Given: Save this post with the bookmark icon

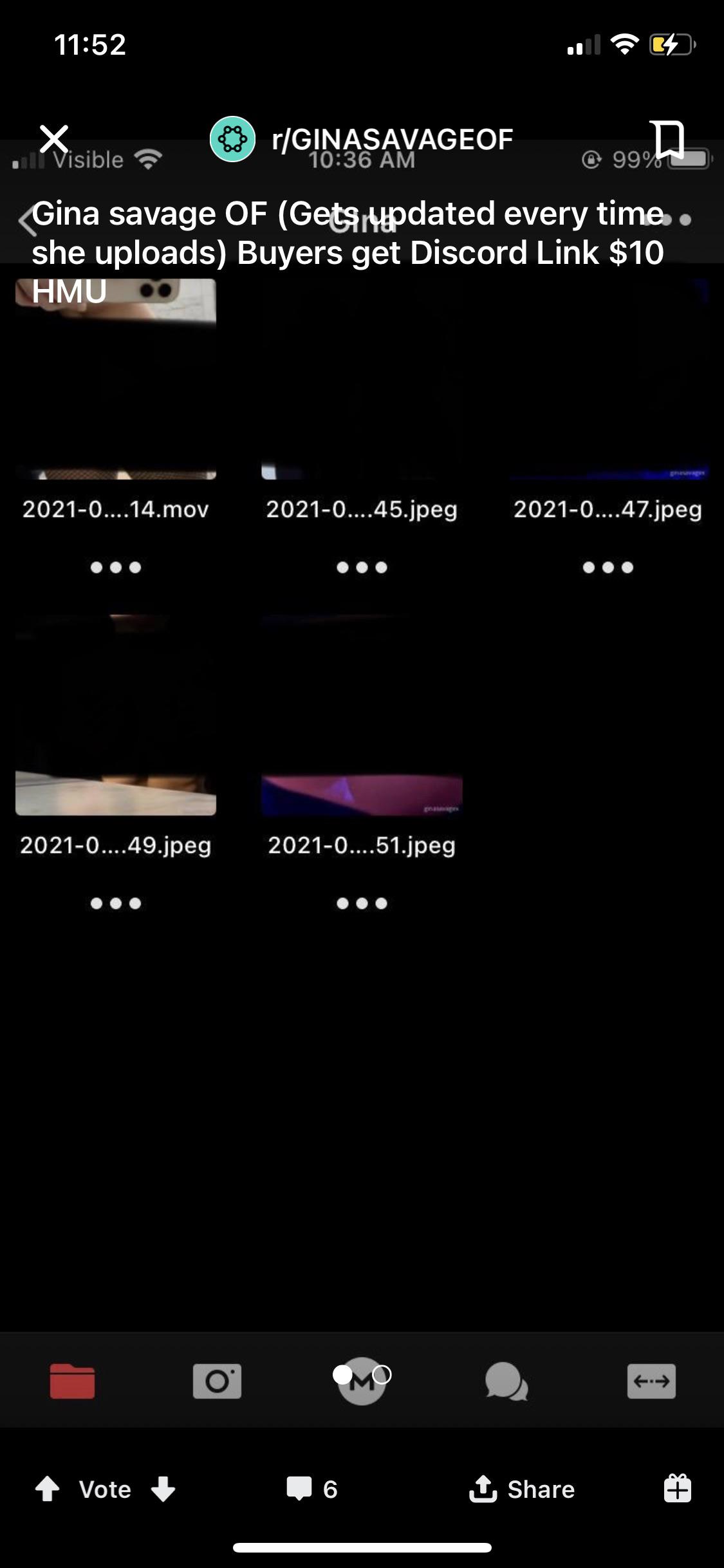Looking at the screenshot, I should [669, 138].
